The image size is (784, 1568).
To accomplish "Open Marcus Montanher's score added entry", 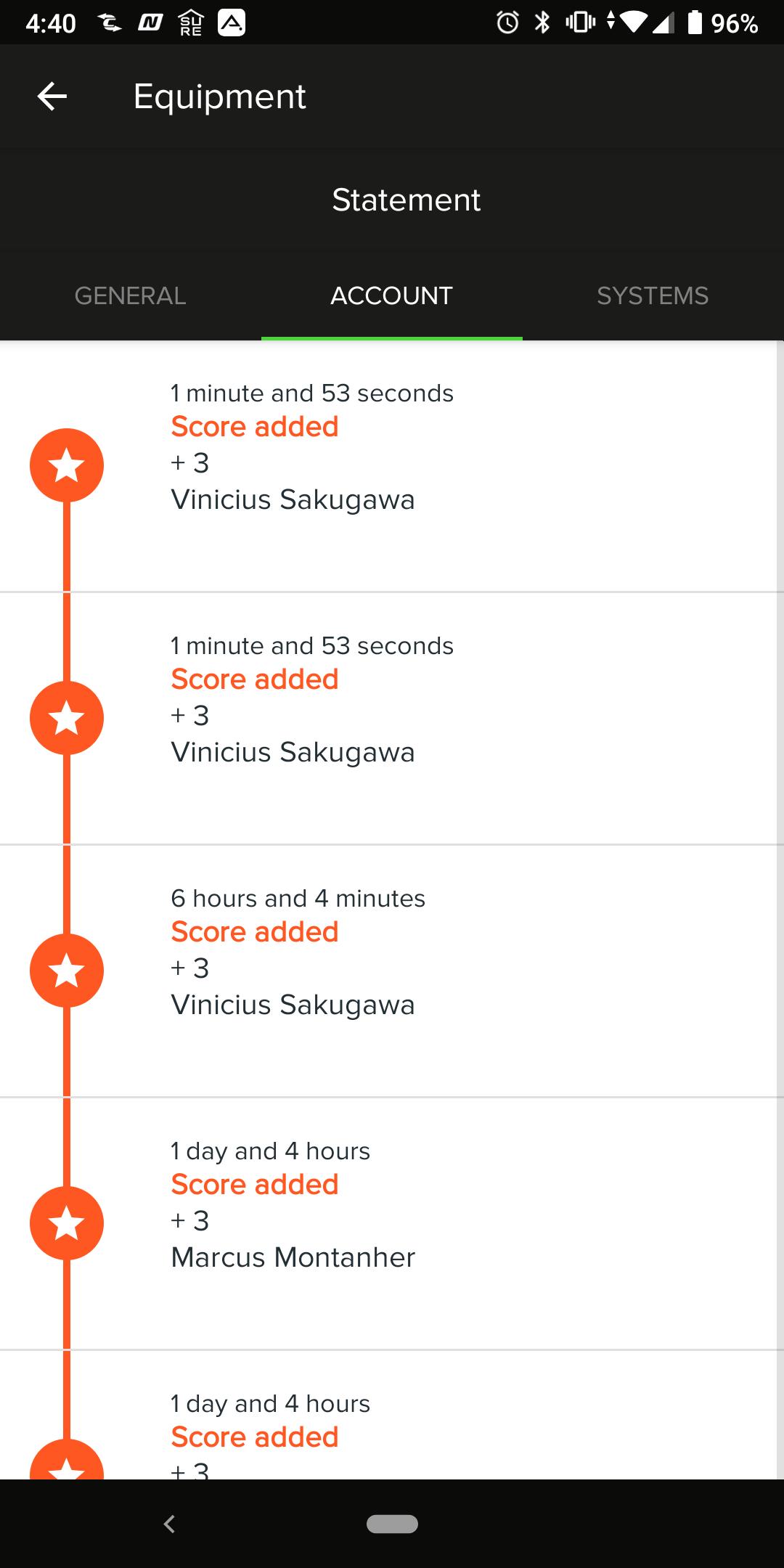I will point(392,1224).
